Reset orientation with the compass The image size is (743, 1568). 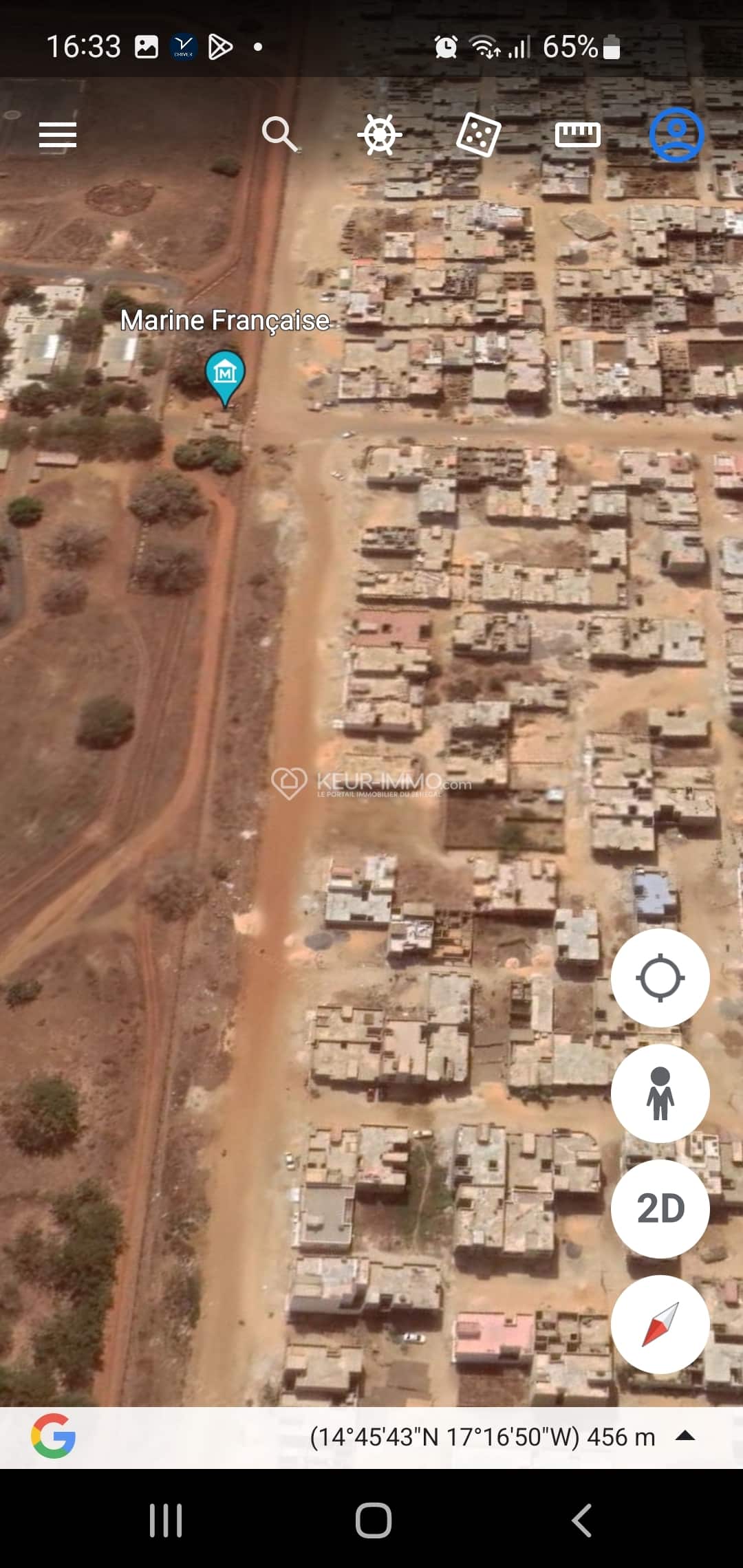[x=660, y=1324]
